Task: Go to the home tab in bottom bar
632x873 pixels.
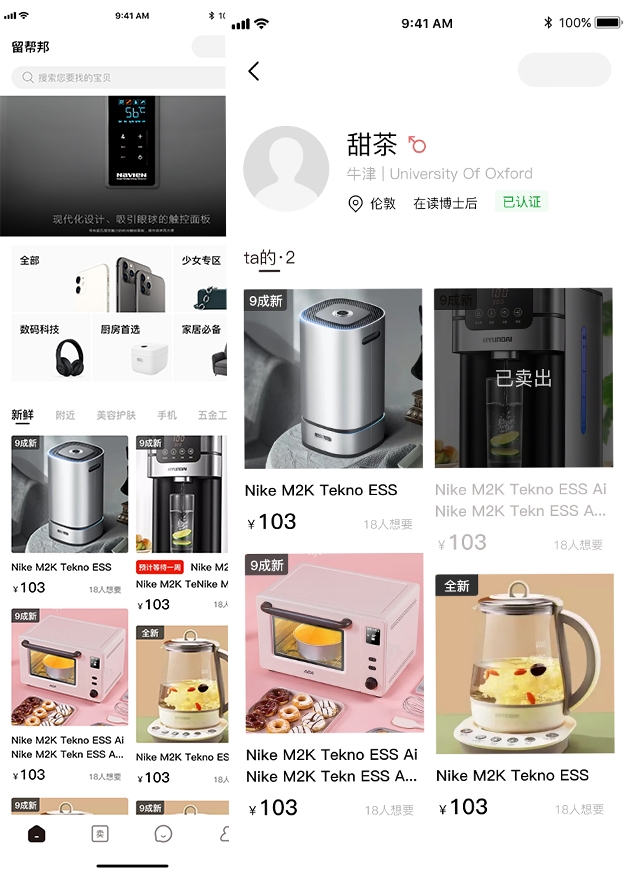Action: tap(37, 833)
